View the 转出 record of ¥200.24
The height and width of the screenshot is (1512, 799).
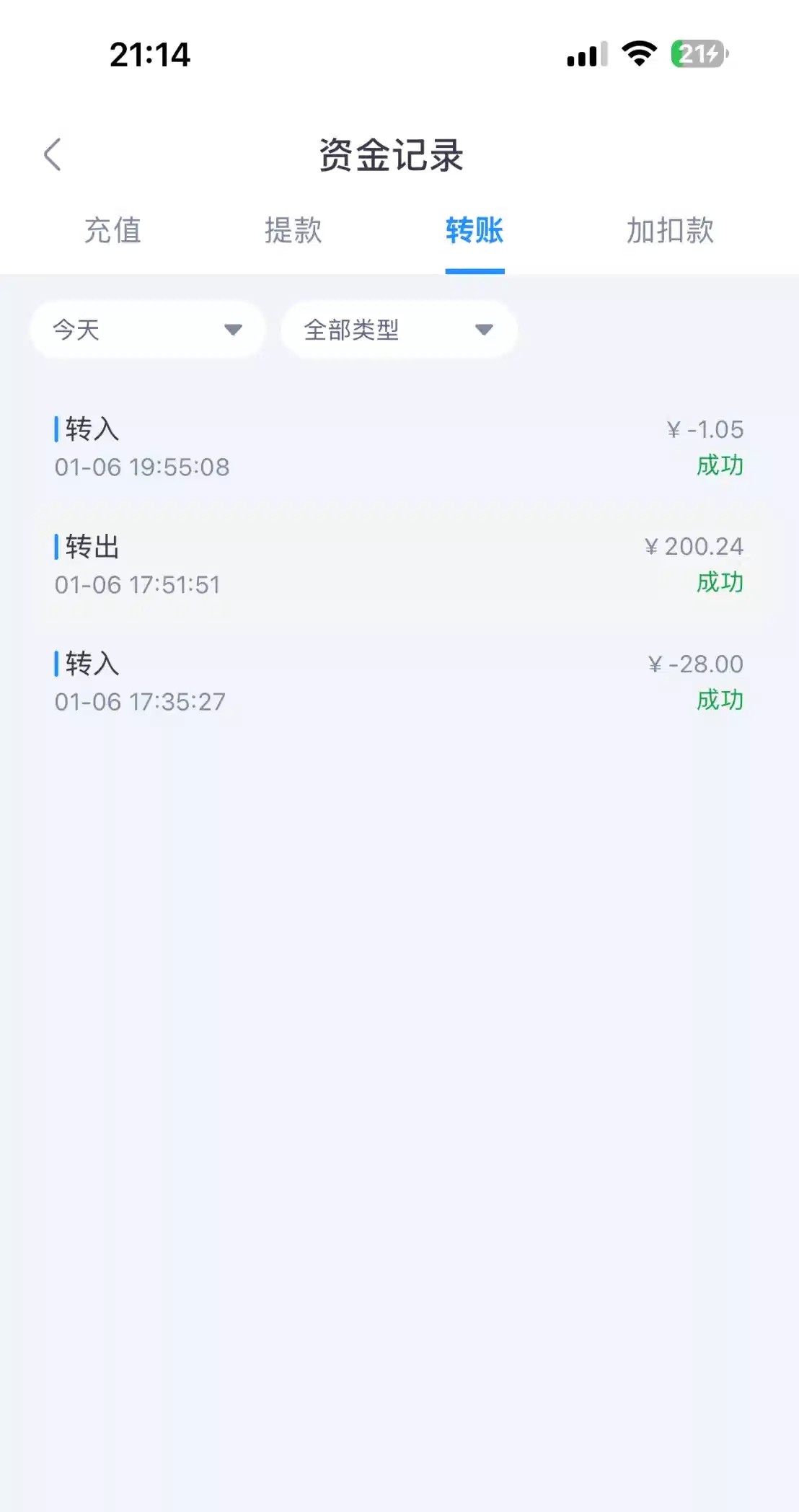pyautogui.click(x=399, y=565)
